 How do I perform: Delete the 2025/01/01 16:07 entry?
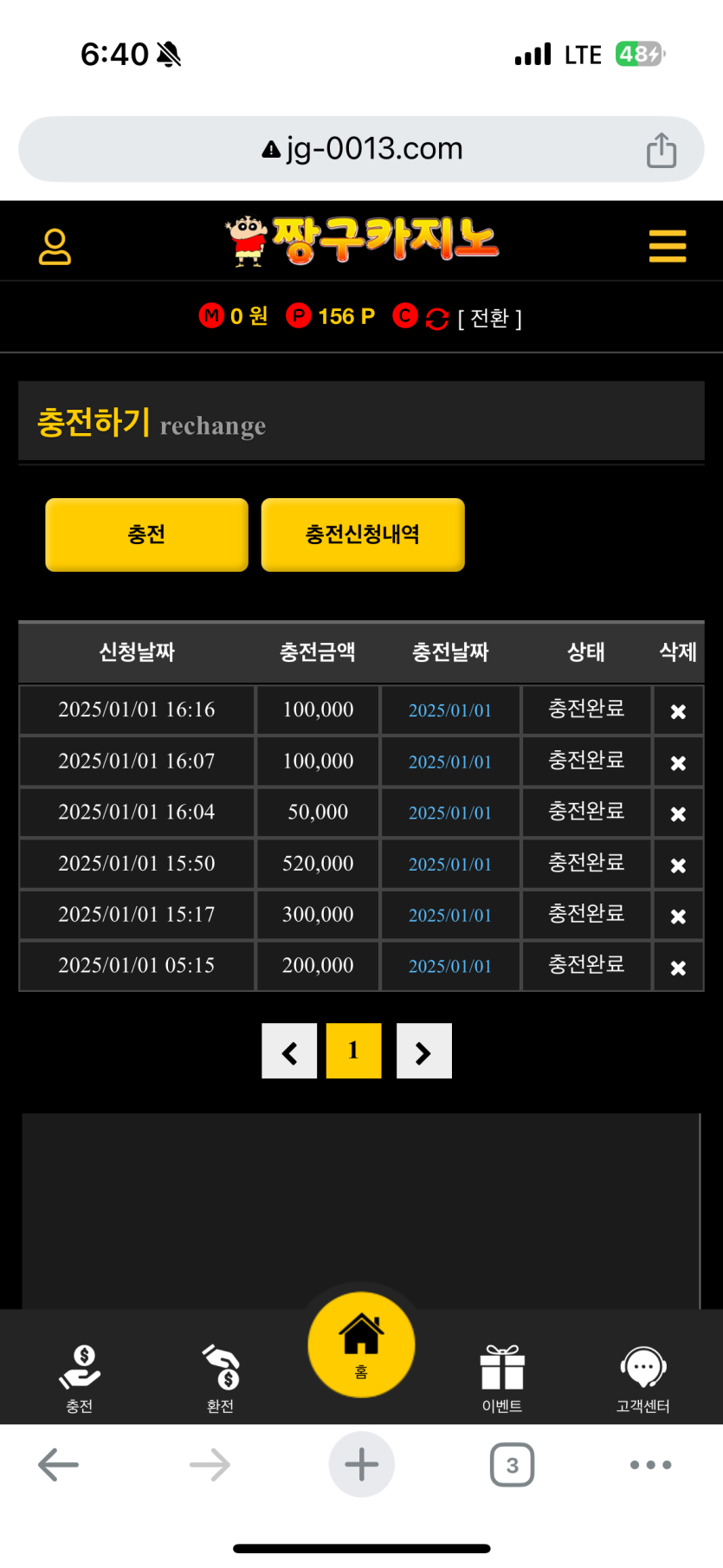pos(678,762)
